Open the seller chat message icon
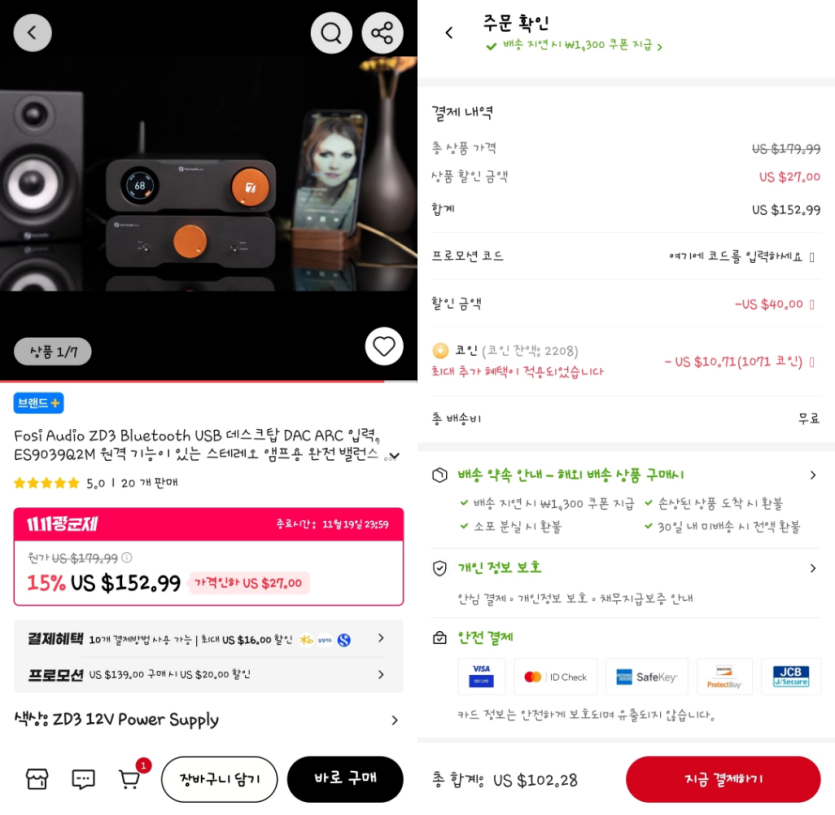The image size is (835, 815). point(83,779)
